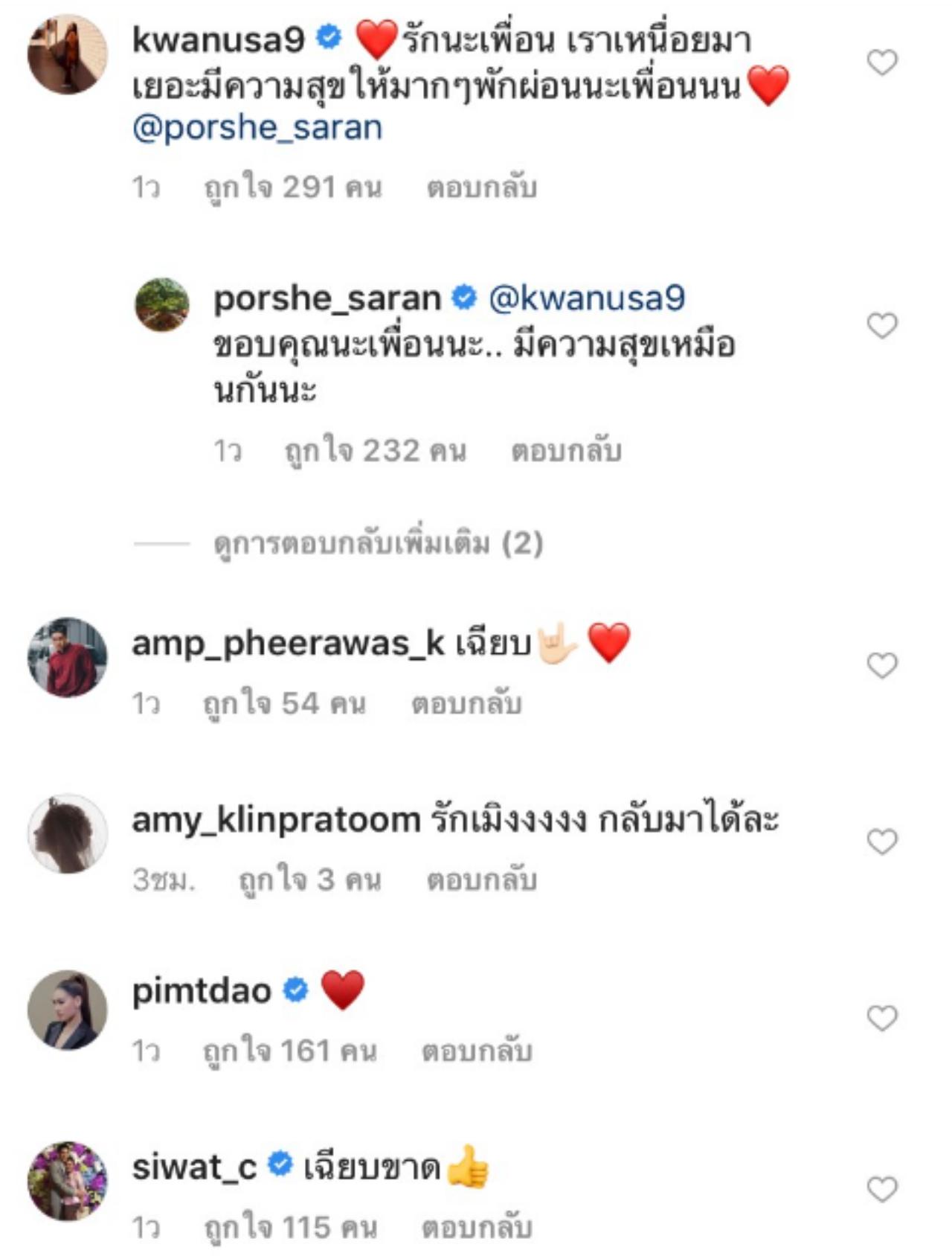Open the @kwanusa9 mention link
This screenshot has width=952, height=1256.
587,298
